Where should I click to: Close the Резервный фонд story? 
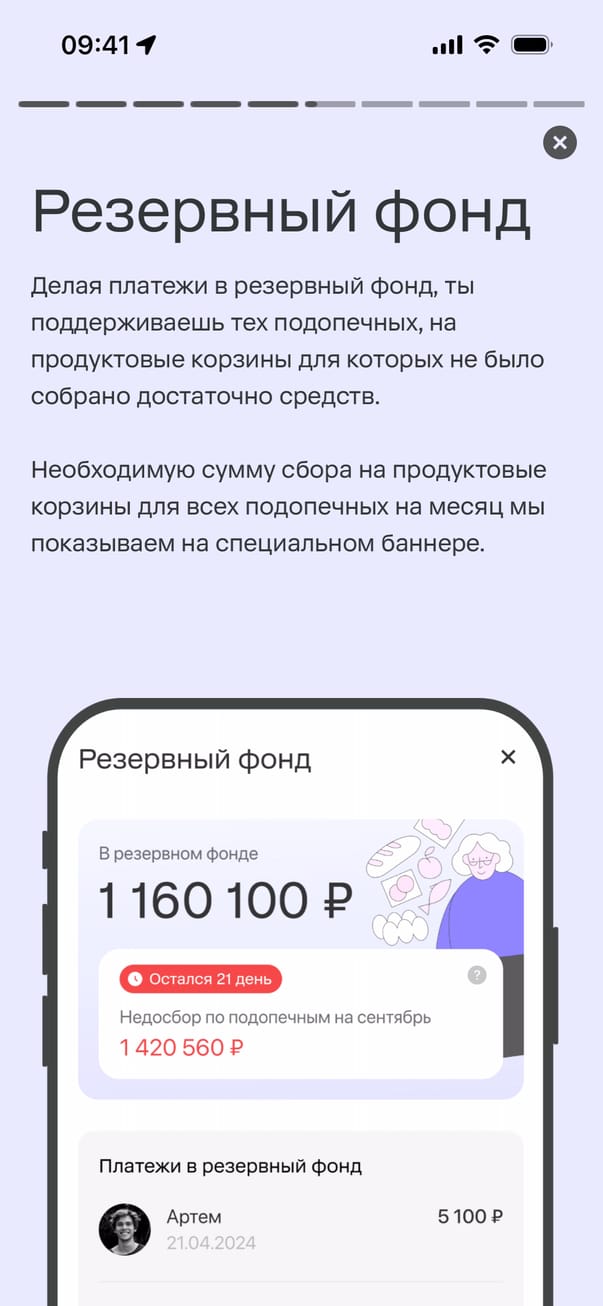pos(560,143)
